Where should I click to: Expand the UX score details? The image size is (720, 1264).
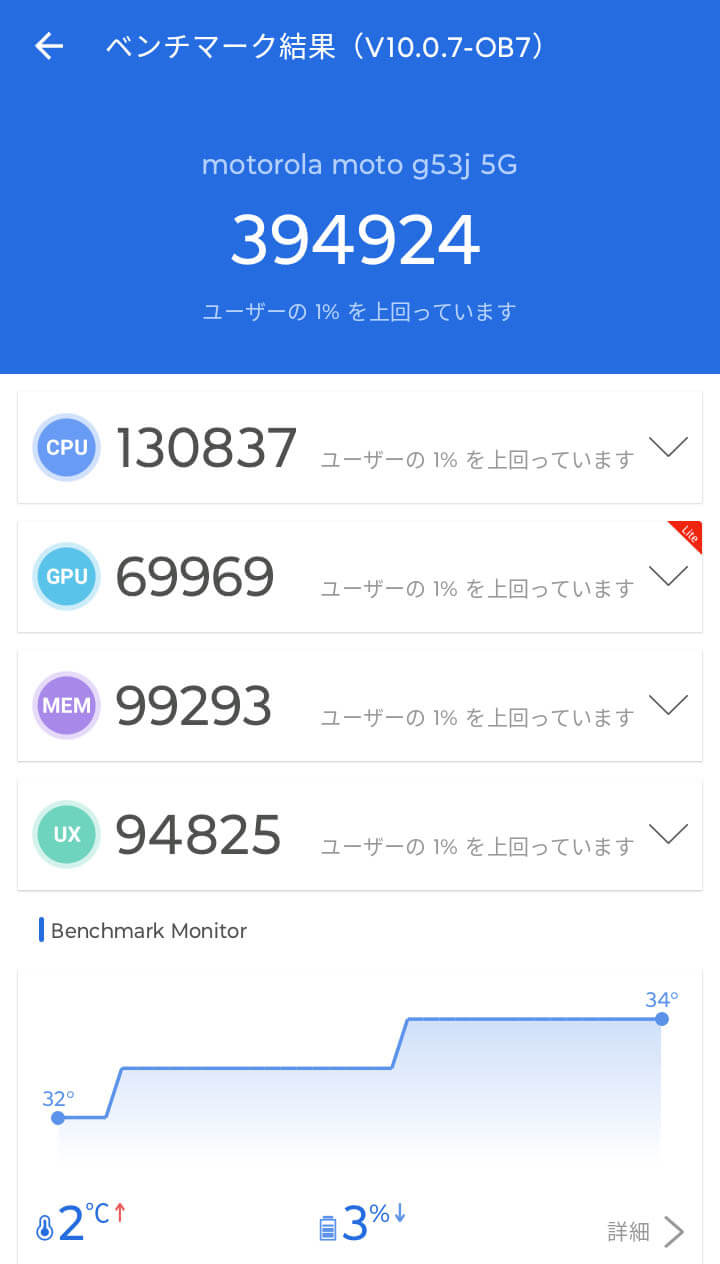click(668, 834)
